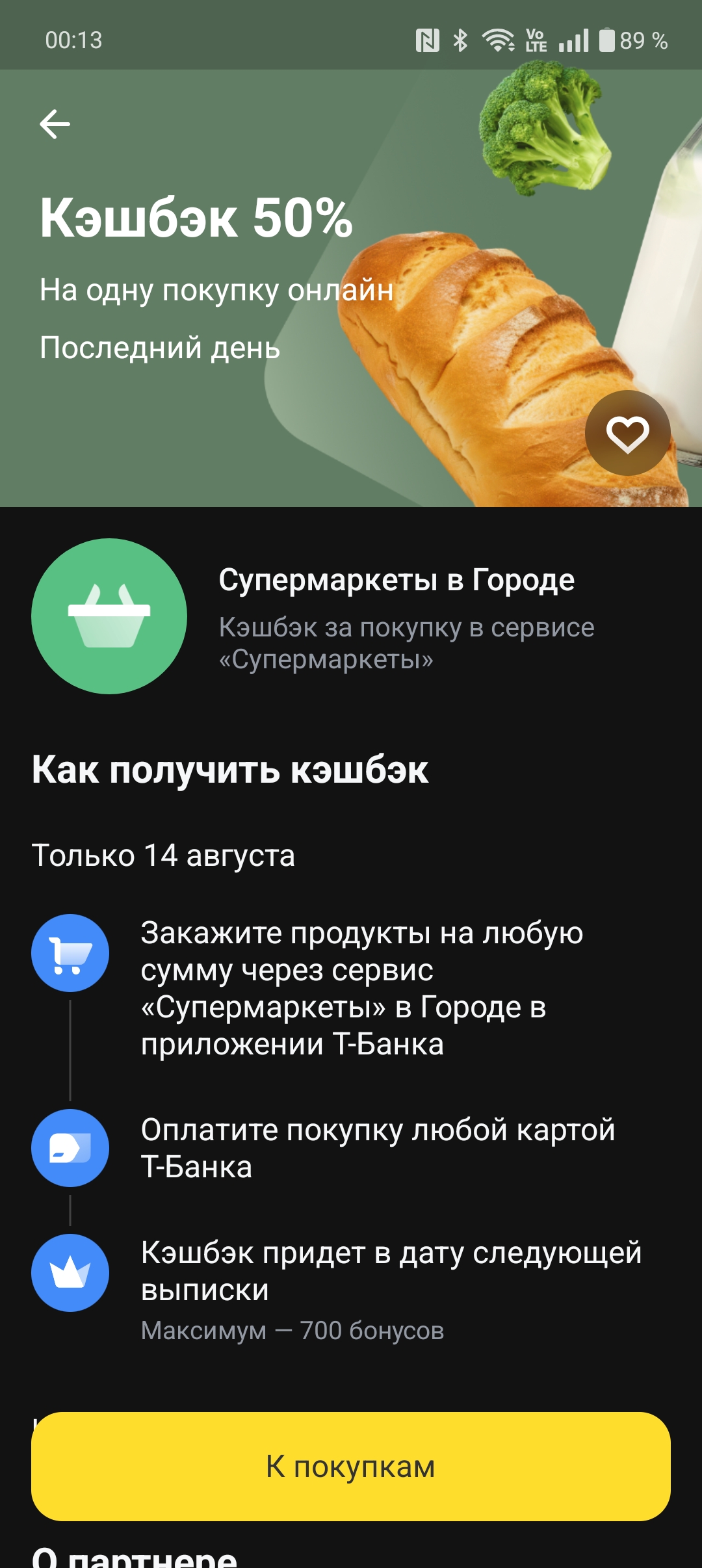
Task: Tap the back arrow to leave offer
Action: (55, 124)
